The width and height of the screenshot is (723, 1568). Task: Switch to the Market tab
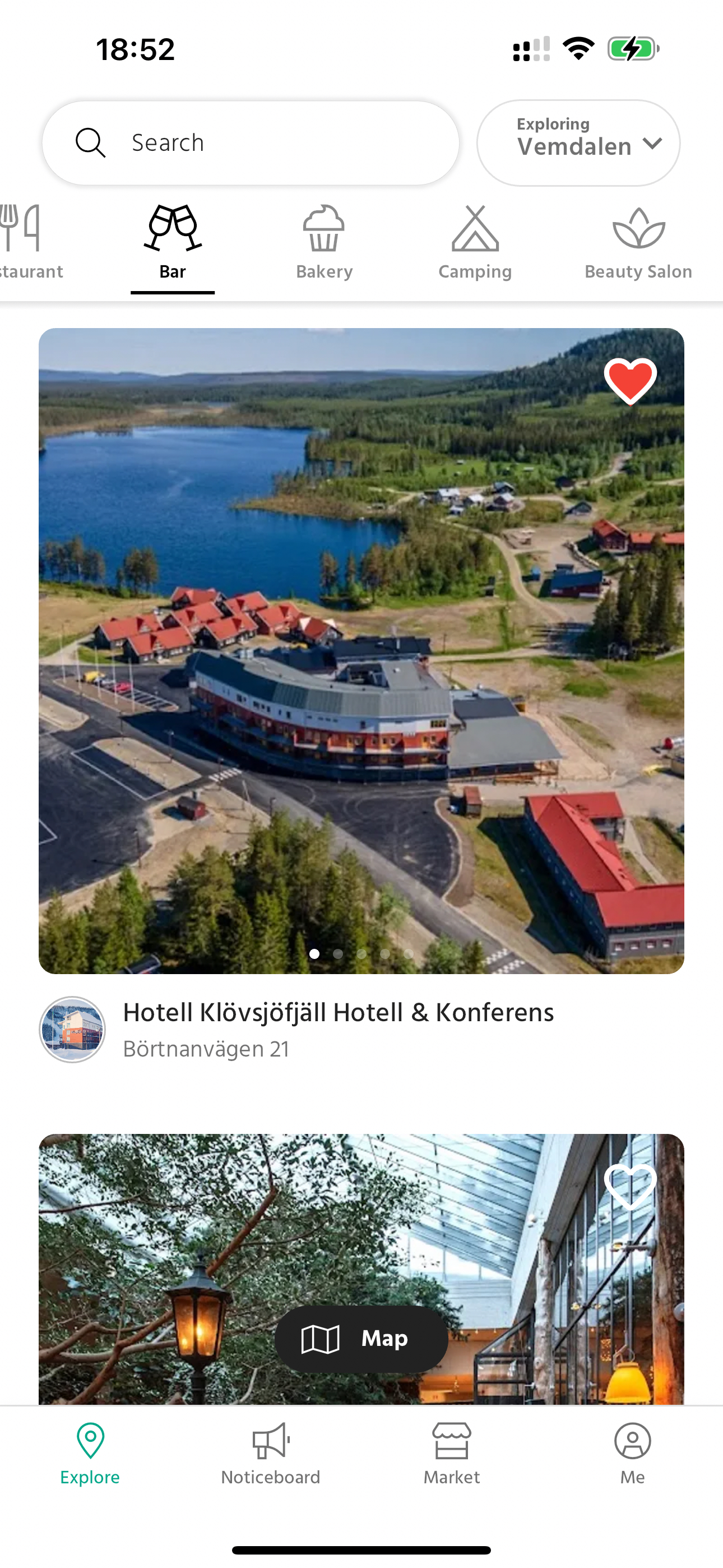pos(452,1453)
